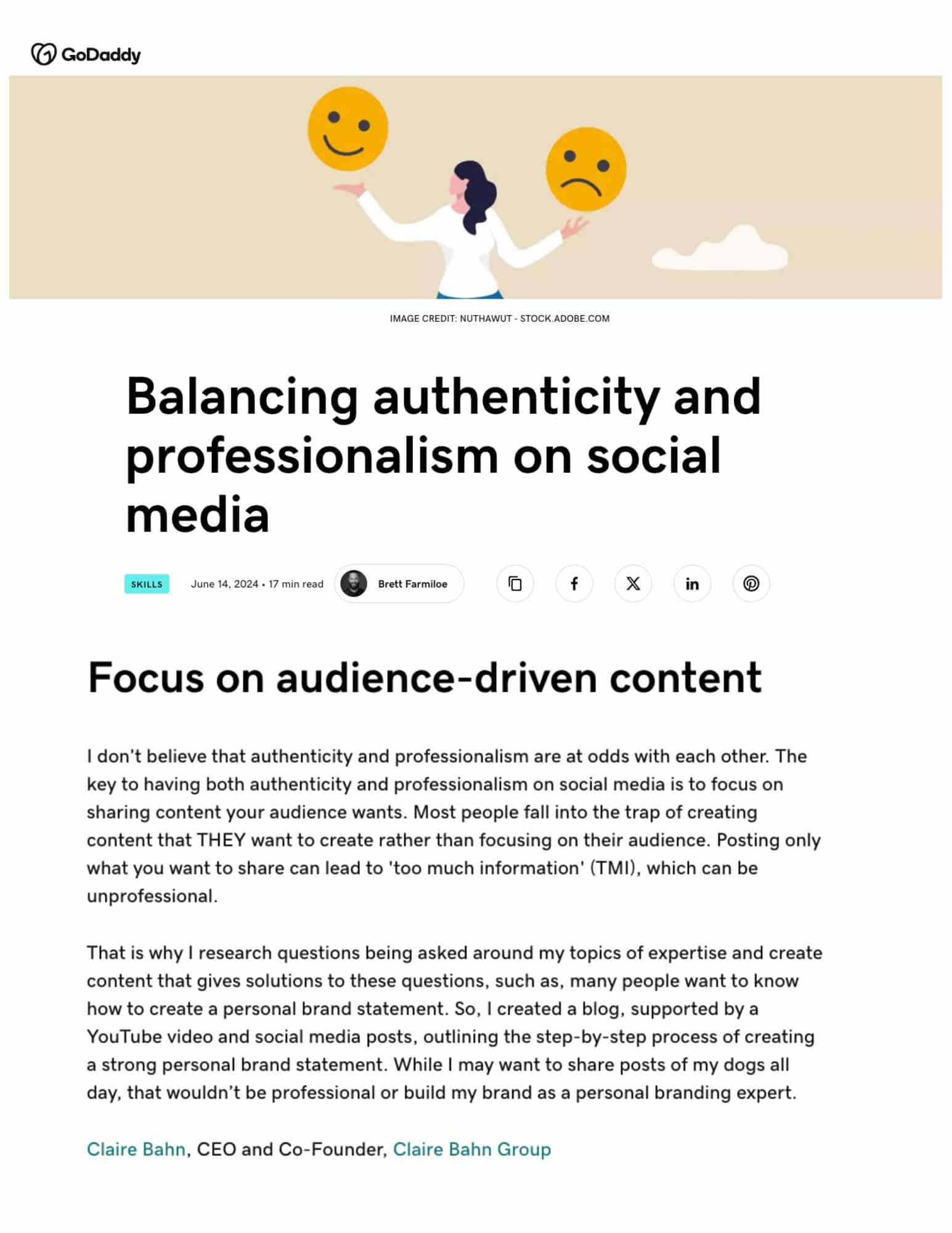This screenshot has height=1233, width=952.
Task: Share article on X
Action: [x=633, y=584]
